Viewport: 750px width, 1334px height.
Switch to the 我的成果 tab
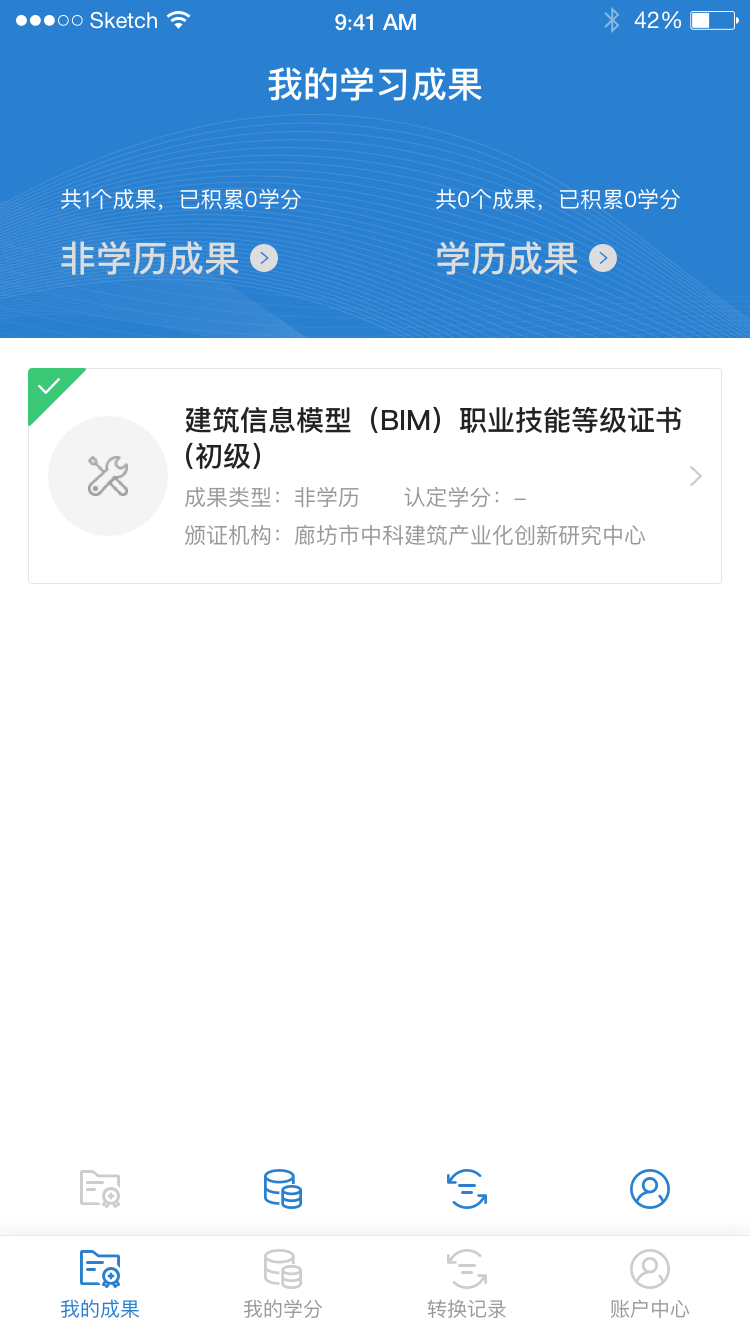click(100, 1285)
